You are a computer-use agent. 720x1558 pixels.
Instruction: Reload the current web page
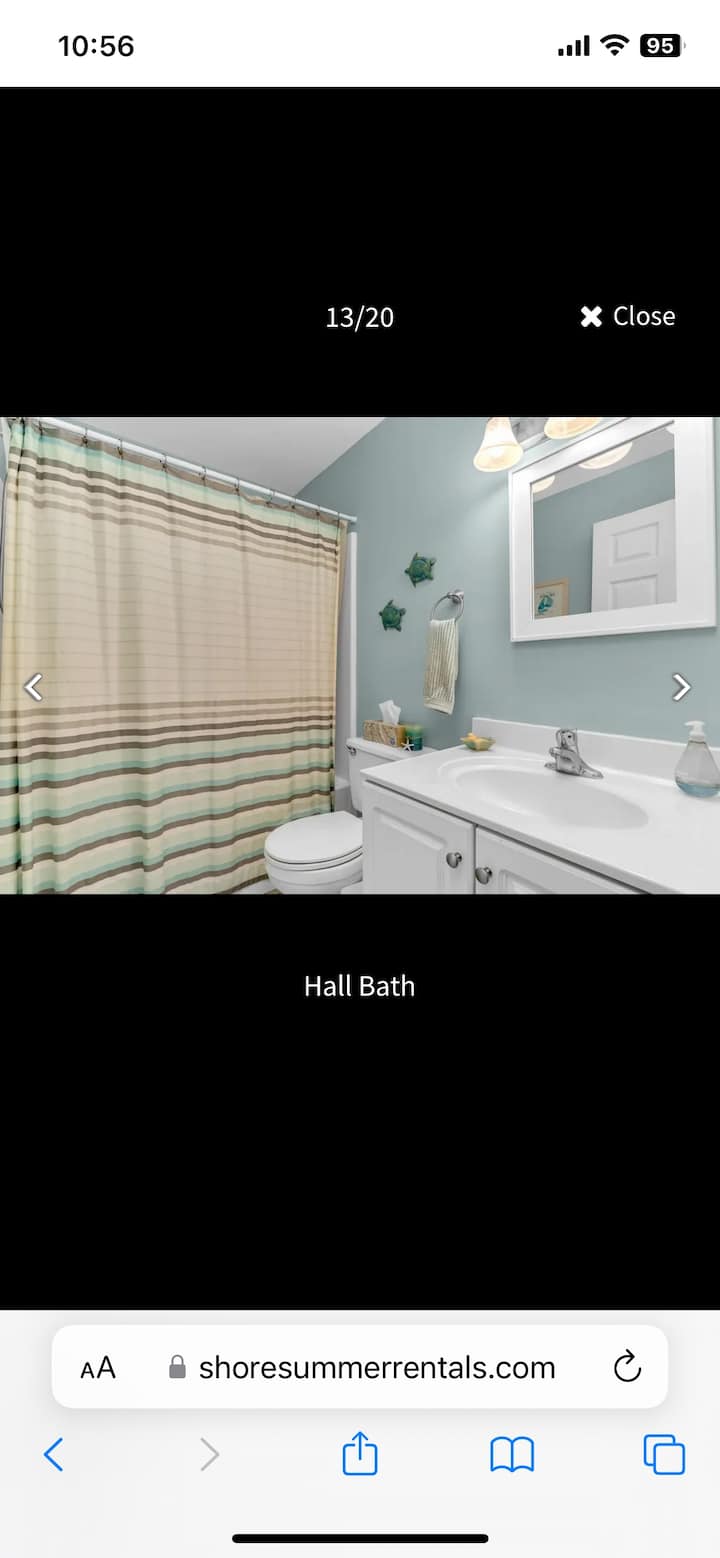point(627,1366)
